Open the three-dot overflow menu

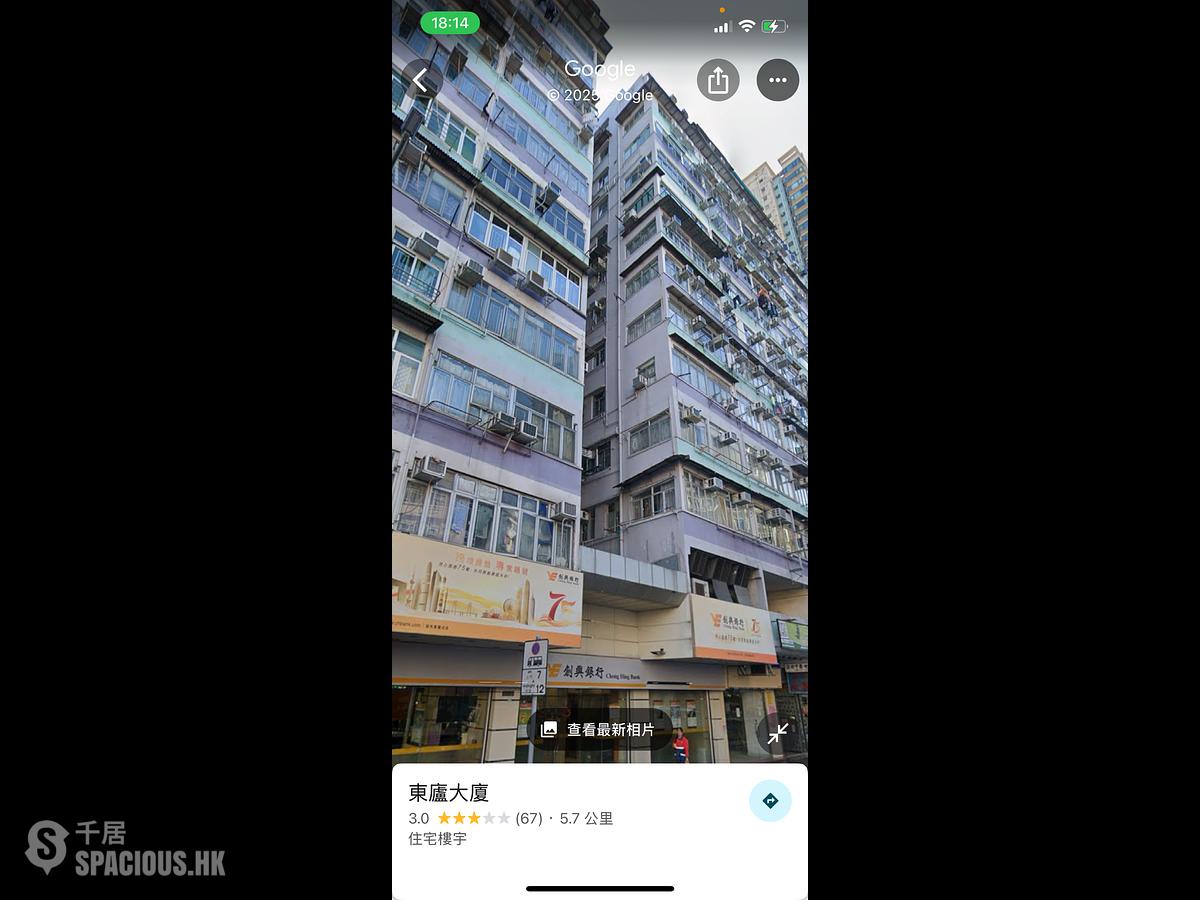click(777, 80)
